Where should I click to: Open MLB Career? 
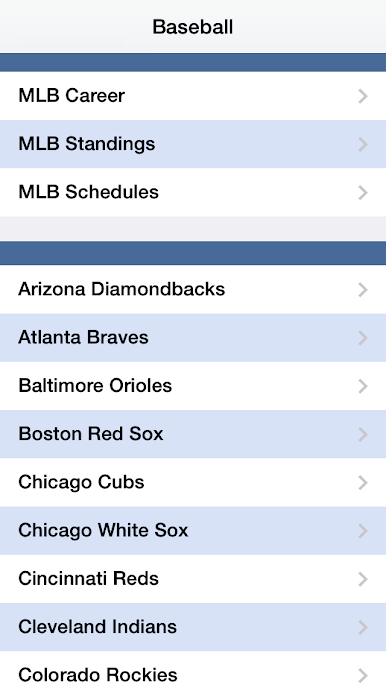point(193,96)
